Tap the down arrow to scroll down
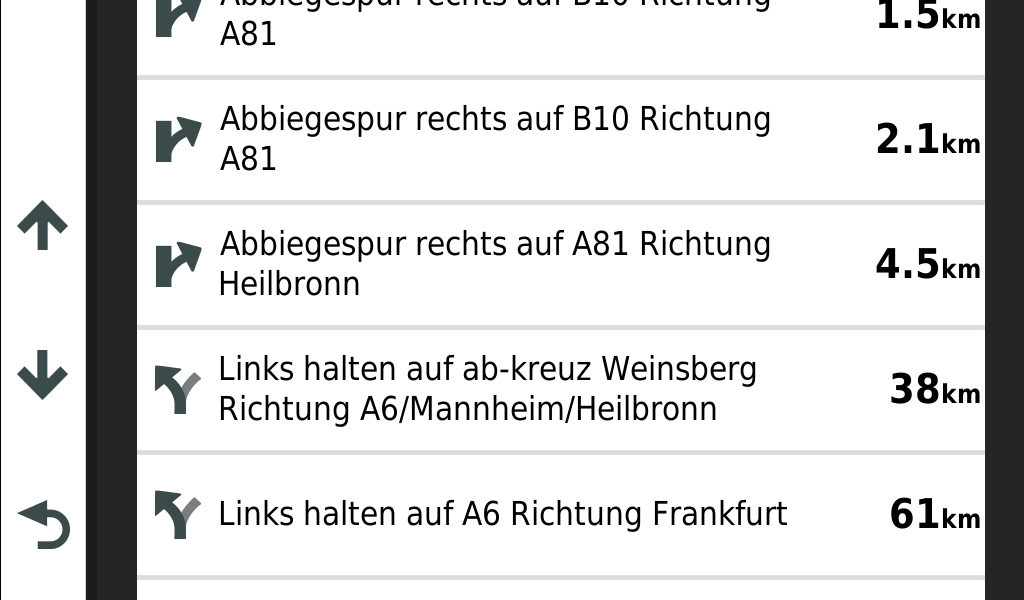Viewport: 1024px width, 600px height. [43, 376]
